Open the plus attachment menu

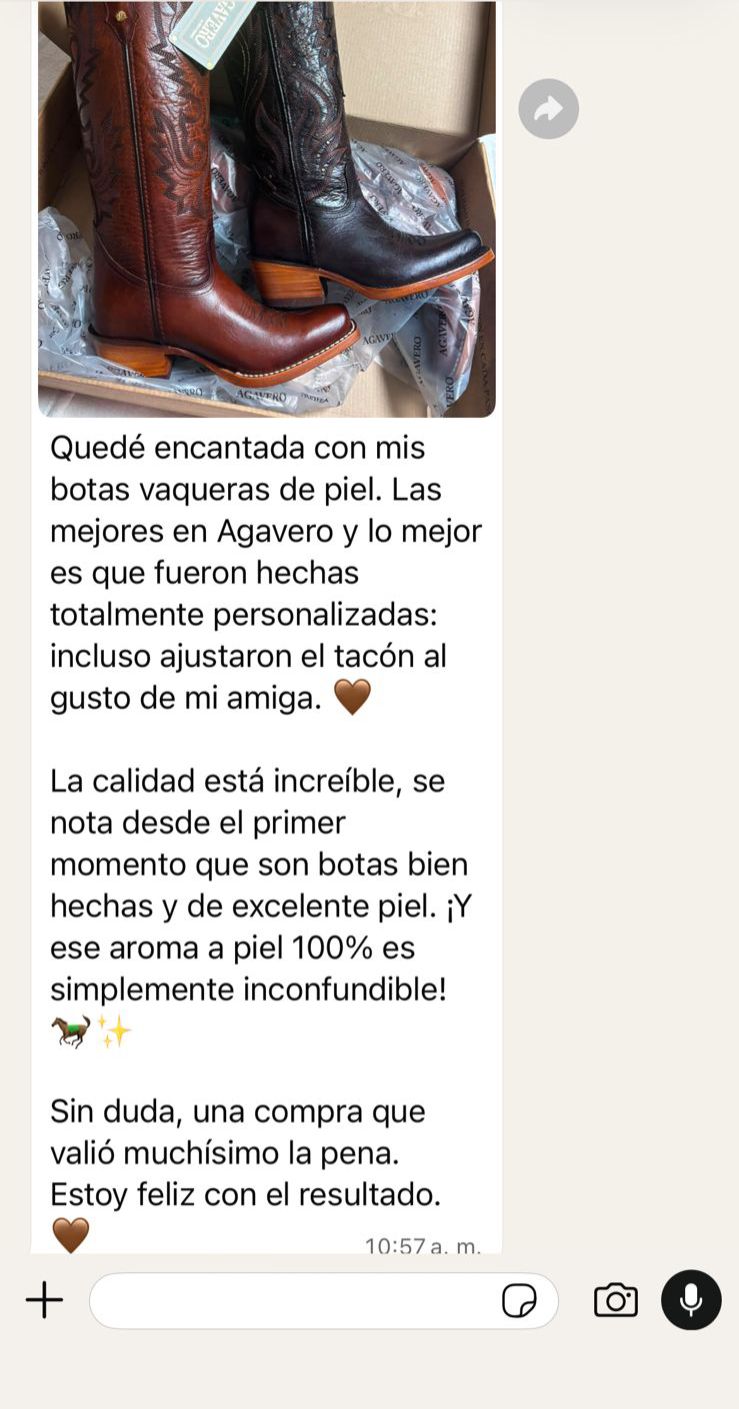(44, 1300)
